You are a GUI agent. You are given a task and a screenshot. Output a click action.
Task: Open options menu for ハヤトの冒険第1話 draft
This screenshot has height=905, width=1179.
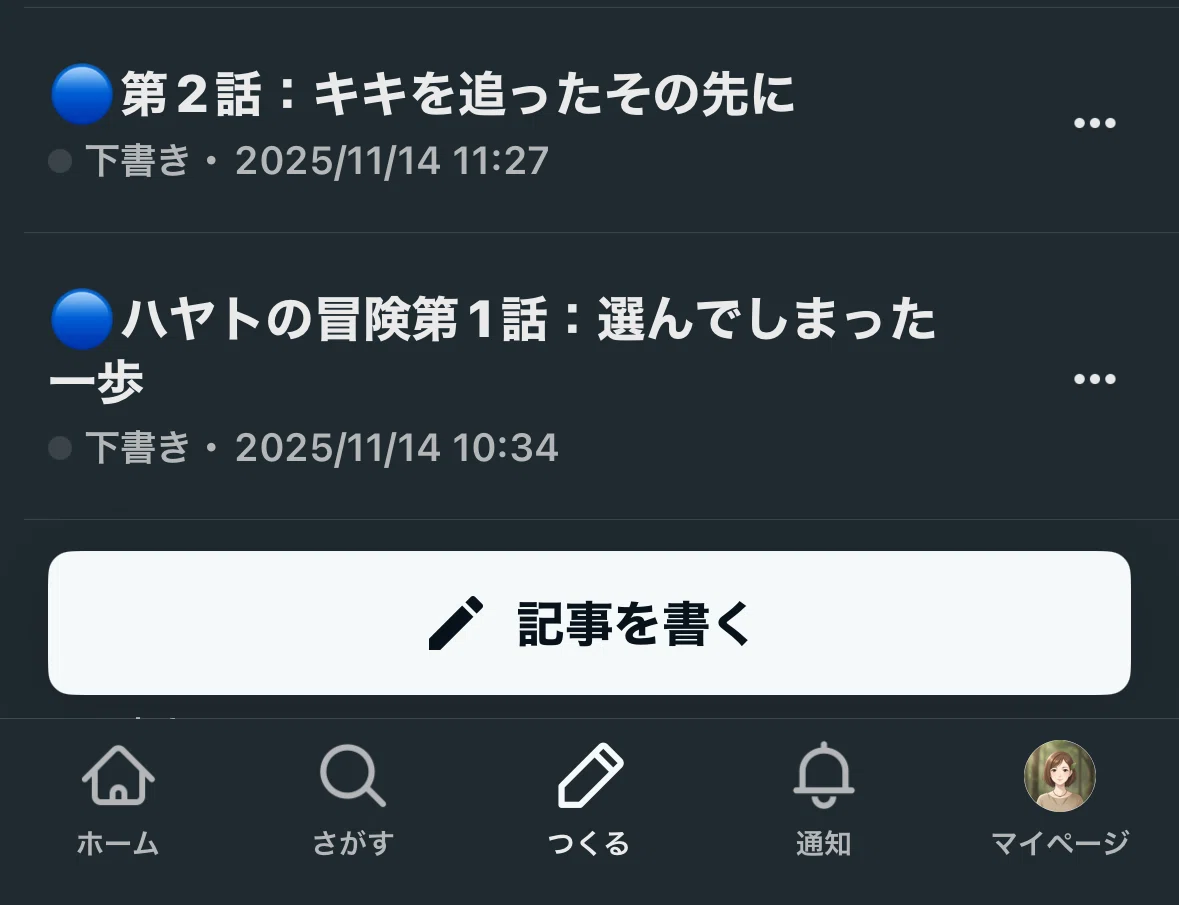coord(1094,379)
